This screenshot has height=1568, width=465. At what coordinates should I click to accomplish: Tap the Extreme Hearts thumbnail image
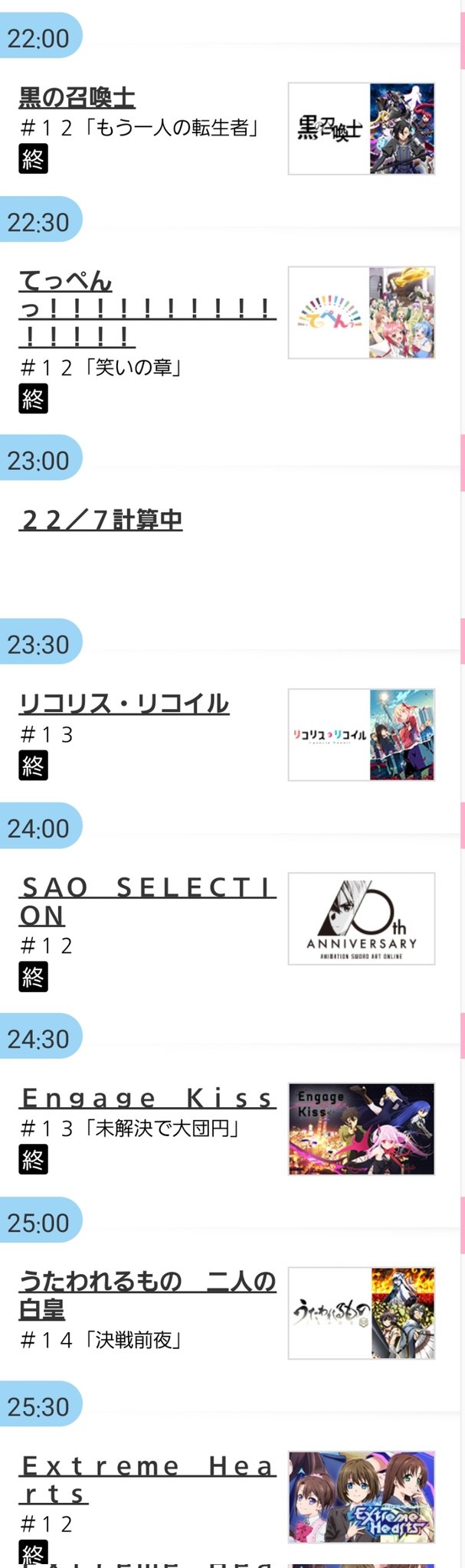click(361, 1497)
